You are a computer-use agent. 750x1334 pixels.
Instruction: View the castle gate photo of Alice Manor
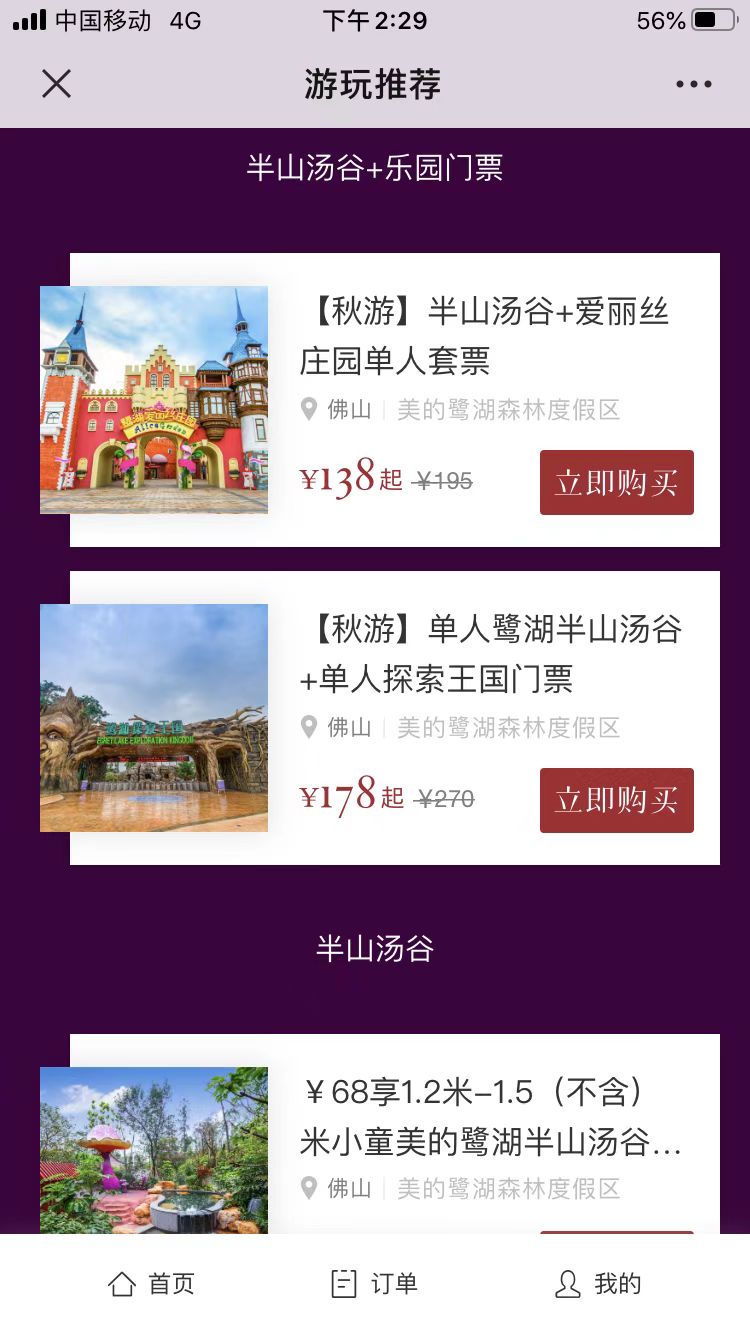153,399
